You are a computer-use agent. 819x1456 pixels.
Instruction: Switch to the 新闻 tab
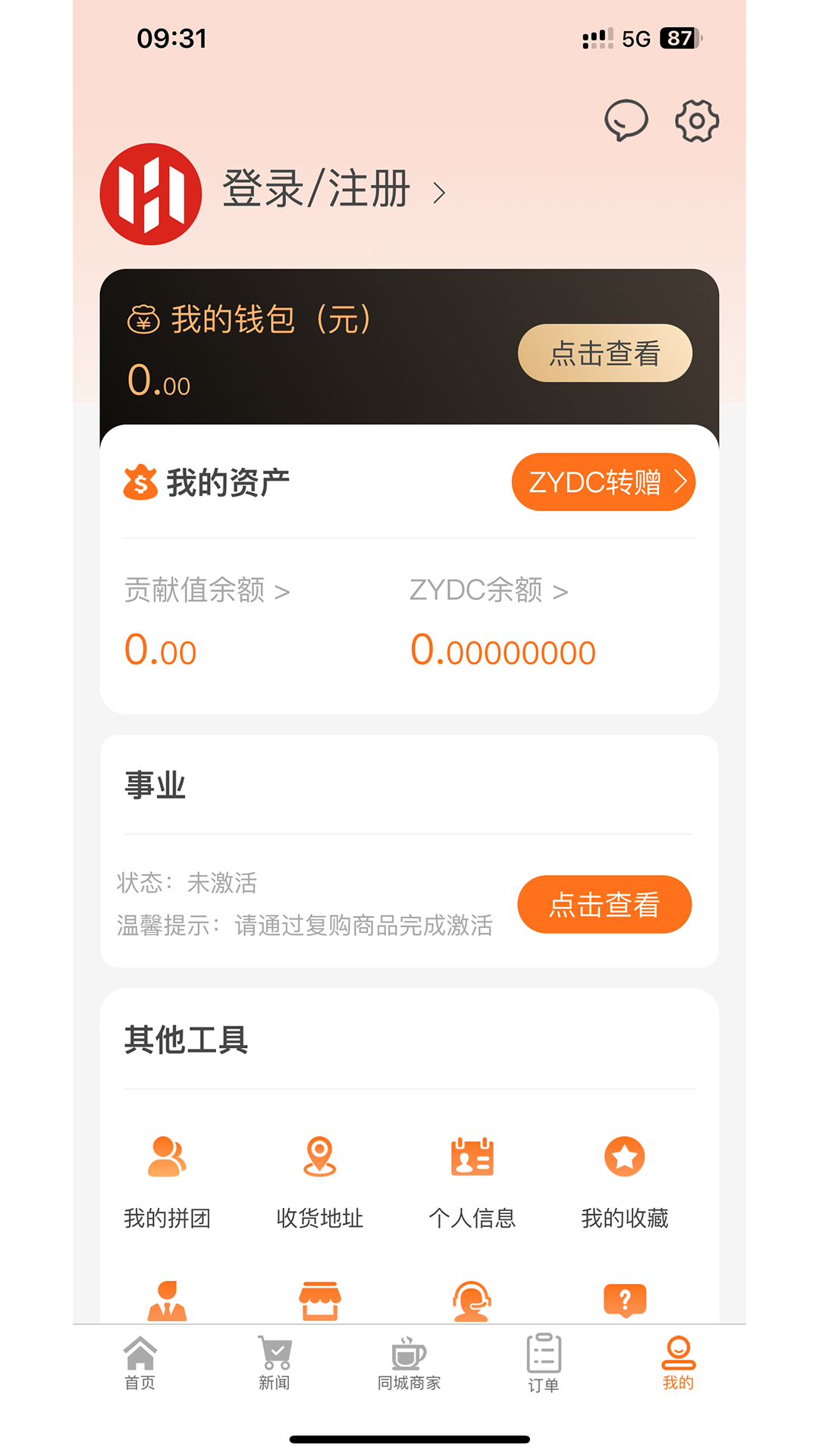[x=275, y=1363]
